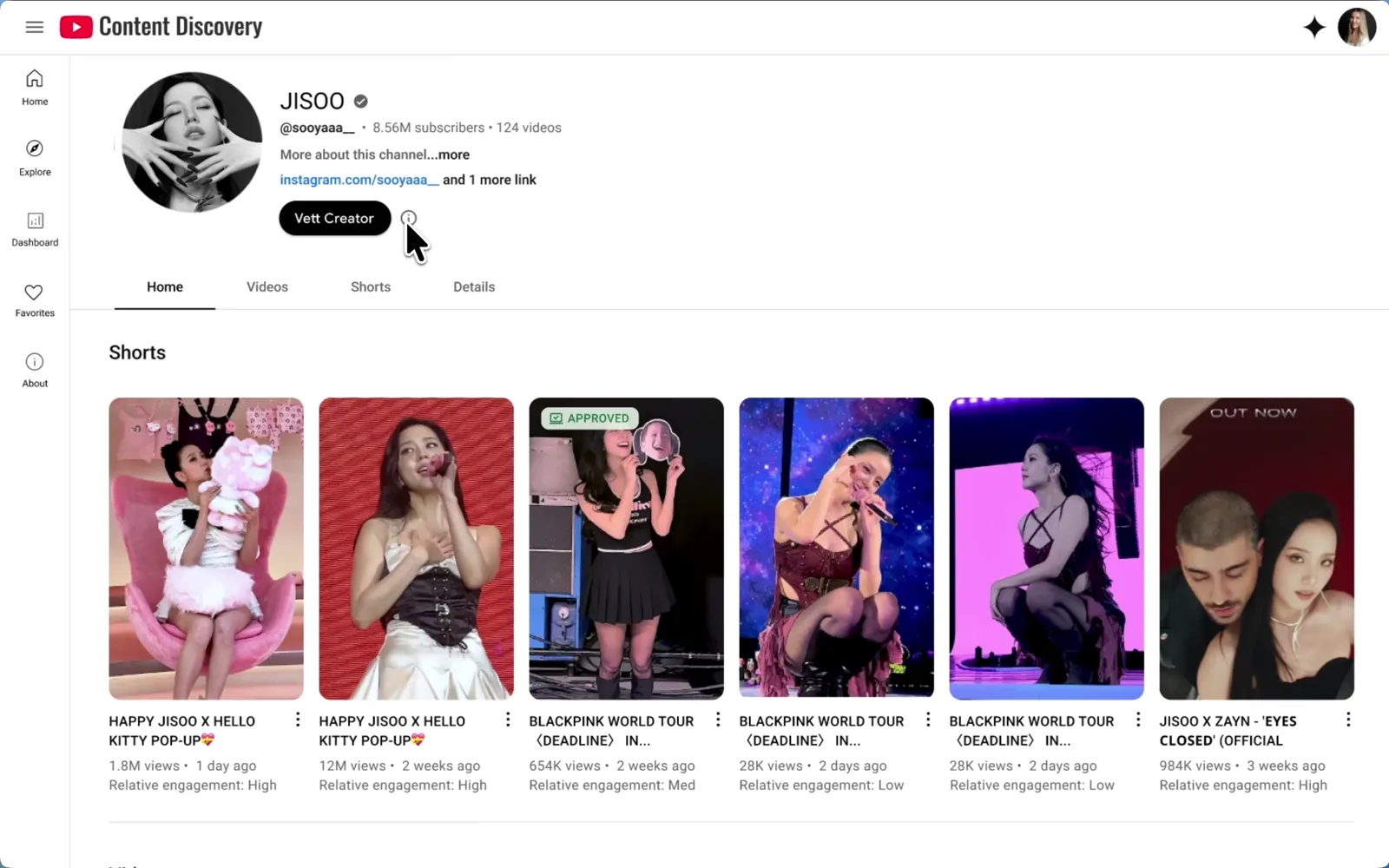Go to Home in the sidebar

(35, 88)
